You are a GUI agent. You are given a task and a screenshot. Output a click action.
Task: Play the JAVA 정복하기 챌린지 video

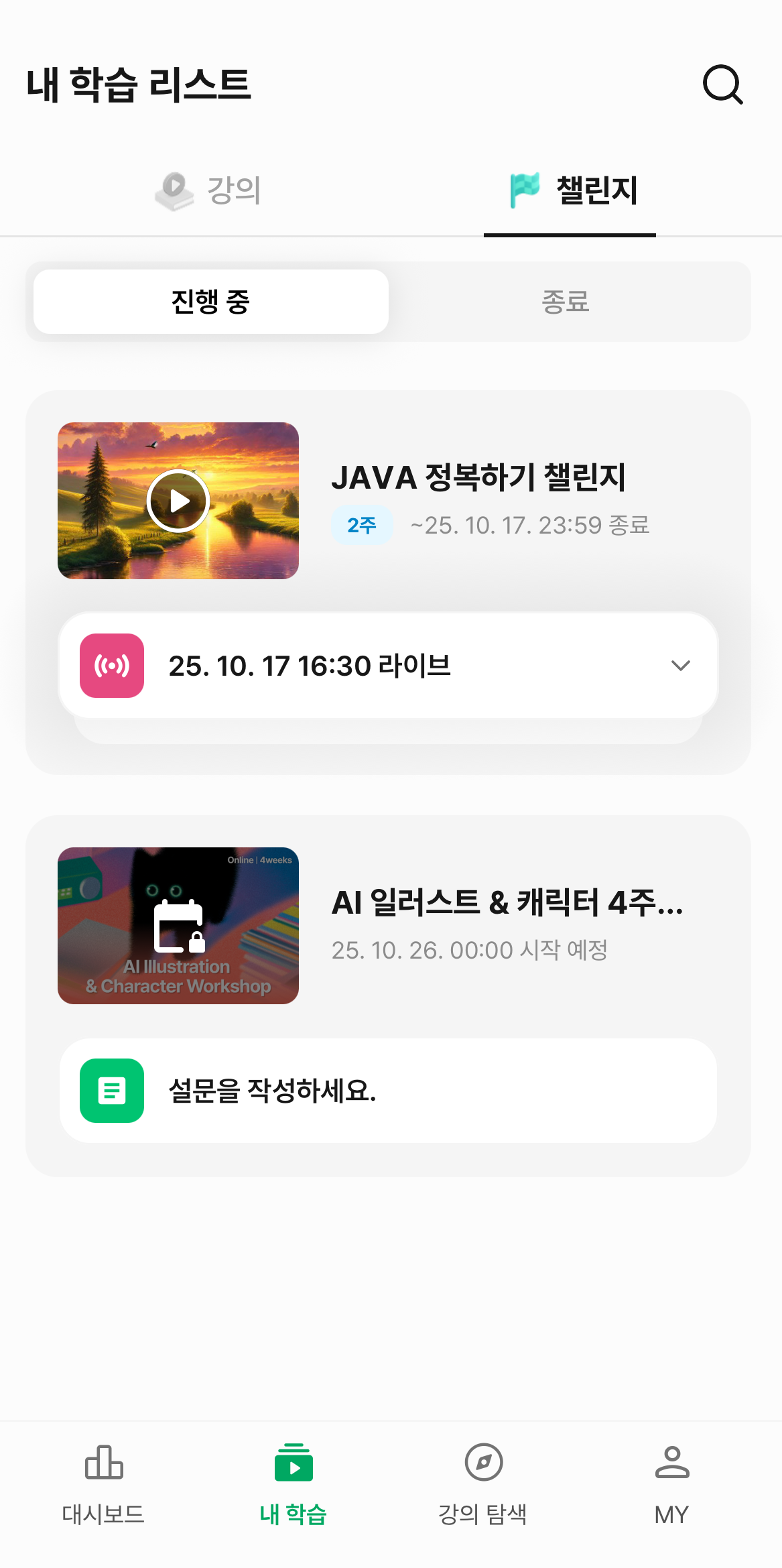click(178, 501)
